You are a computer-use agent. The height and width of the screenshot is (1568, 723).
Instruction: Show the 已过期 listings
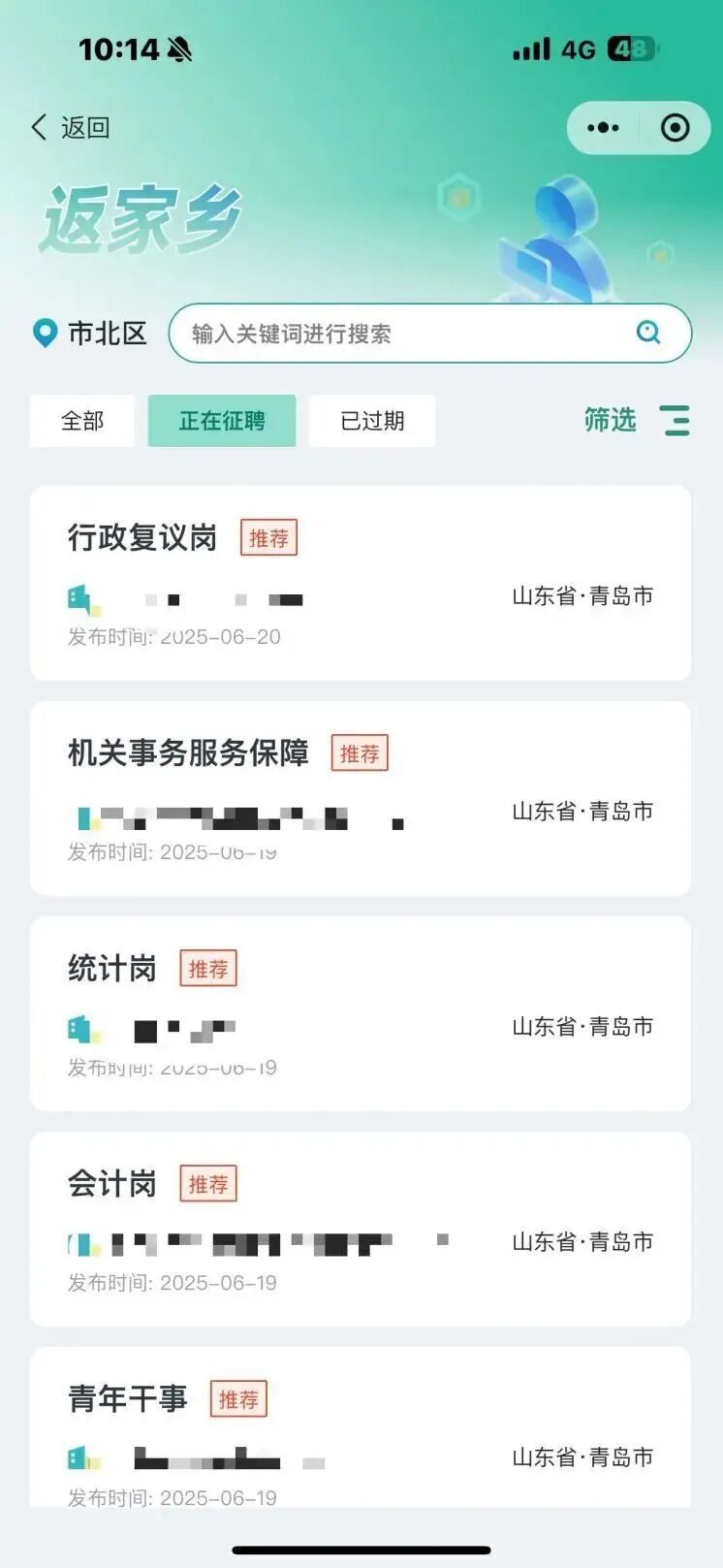372,421
